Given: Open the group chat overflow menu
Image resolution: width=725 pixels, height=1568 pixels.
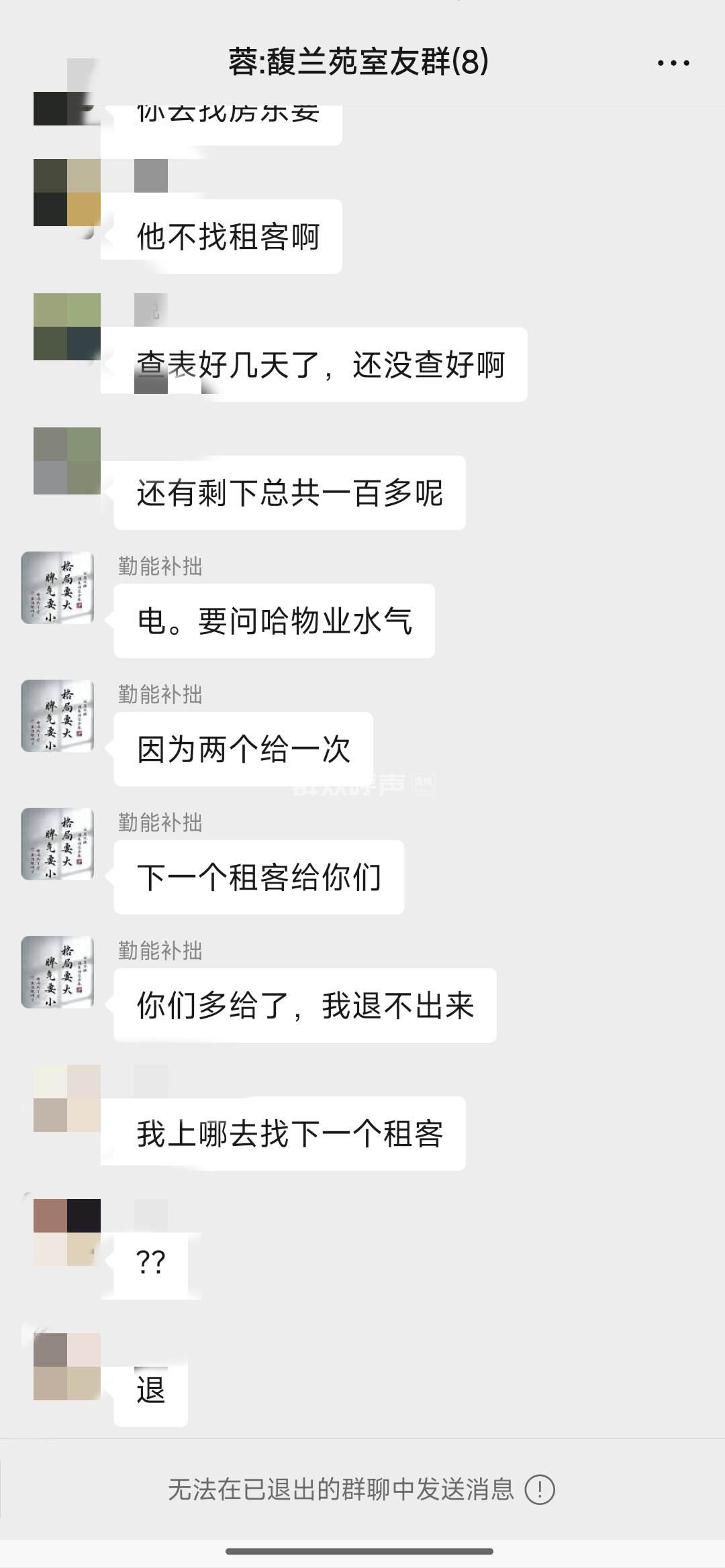Looking at the screenshot, I should click(x=673, y=63).
